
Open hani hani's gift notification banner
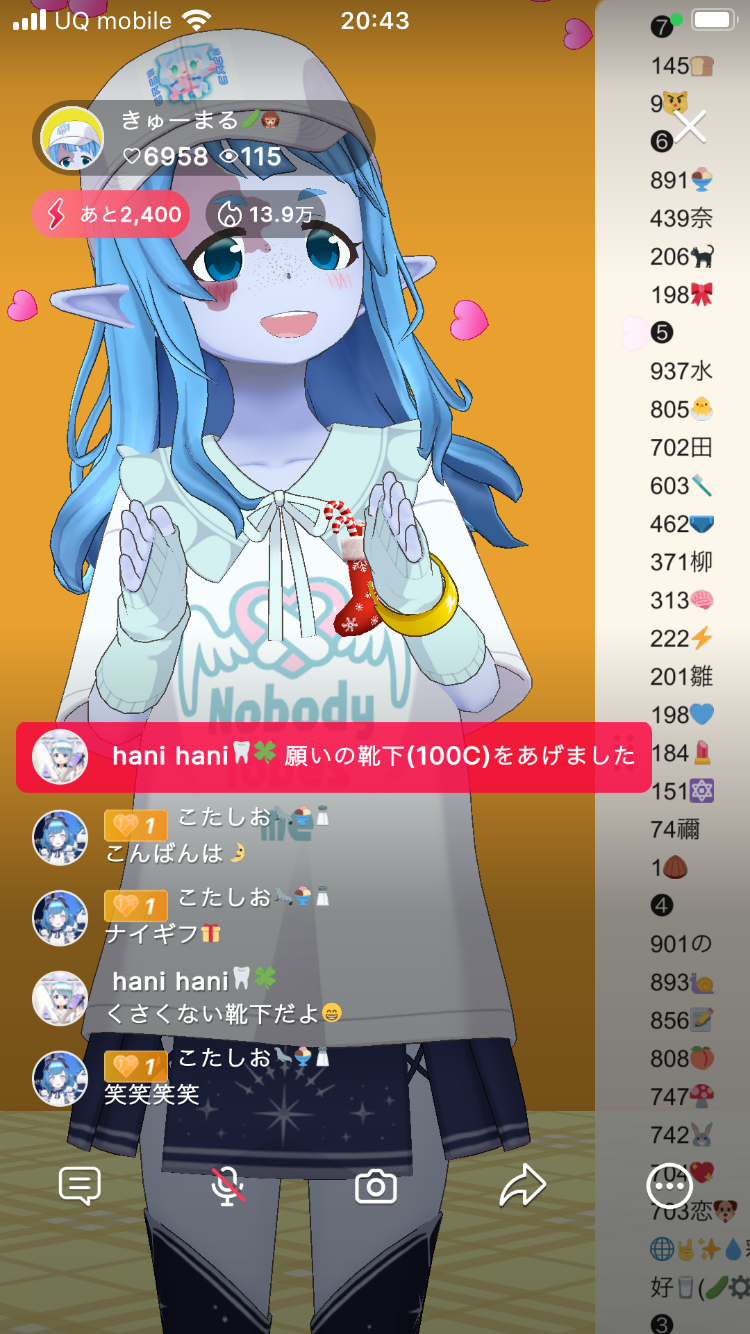(333, 757)
